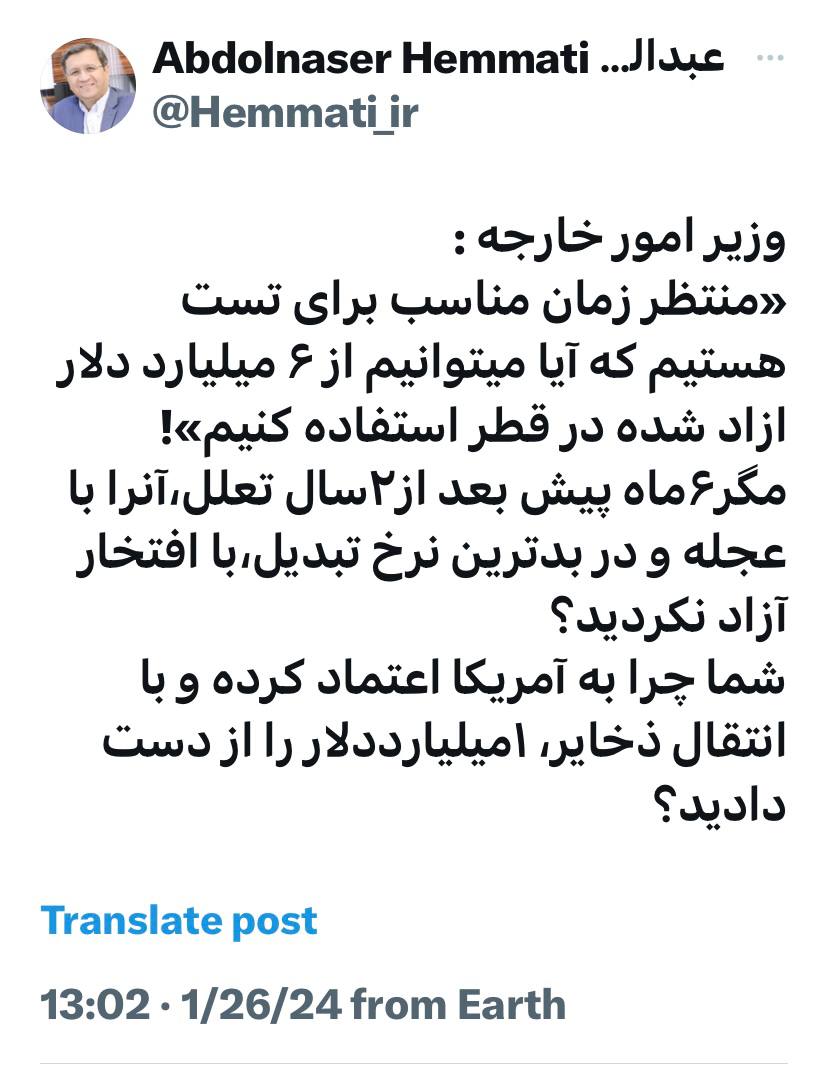
Task: Open Abdolnaser Hemmati's profile picture
Action: [x=88, y=87]
